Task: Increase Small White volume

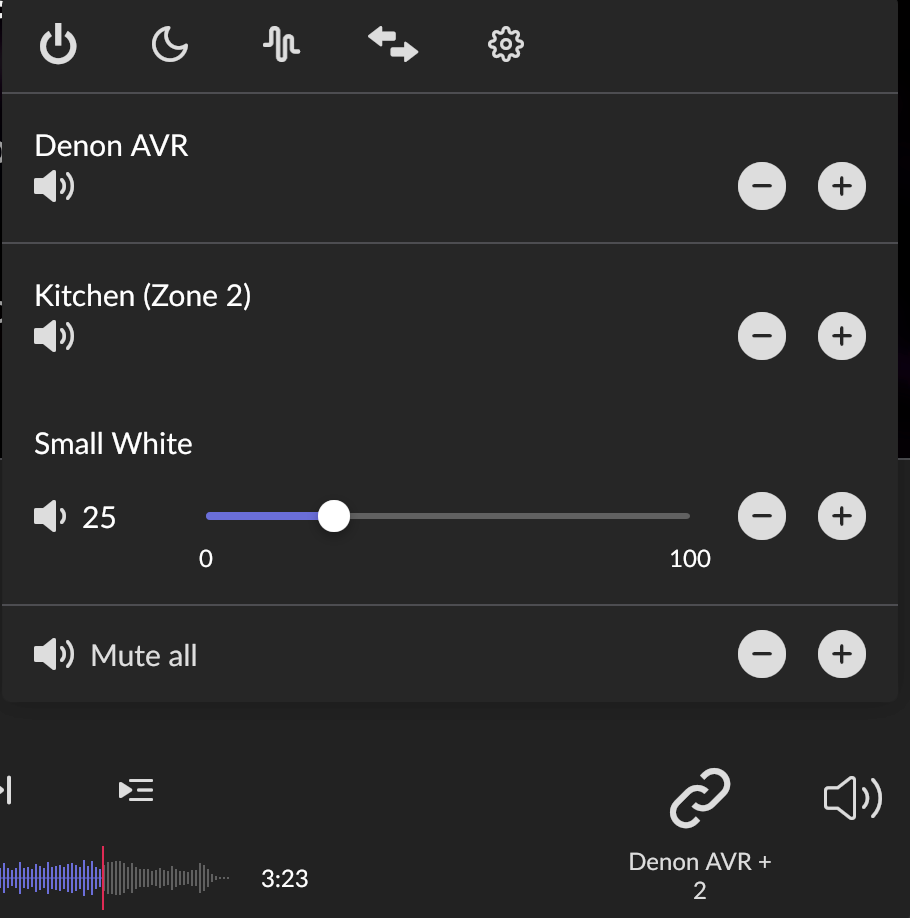Action: (x=842, y=516)
